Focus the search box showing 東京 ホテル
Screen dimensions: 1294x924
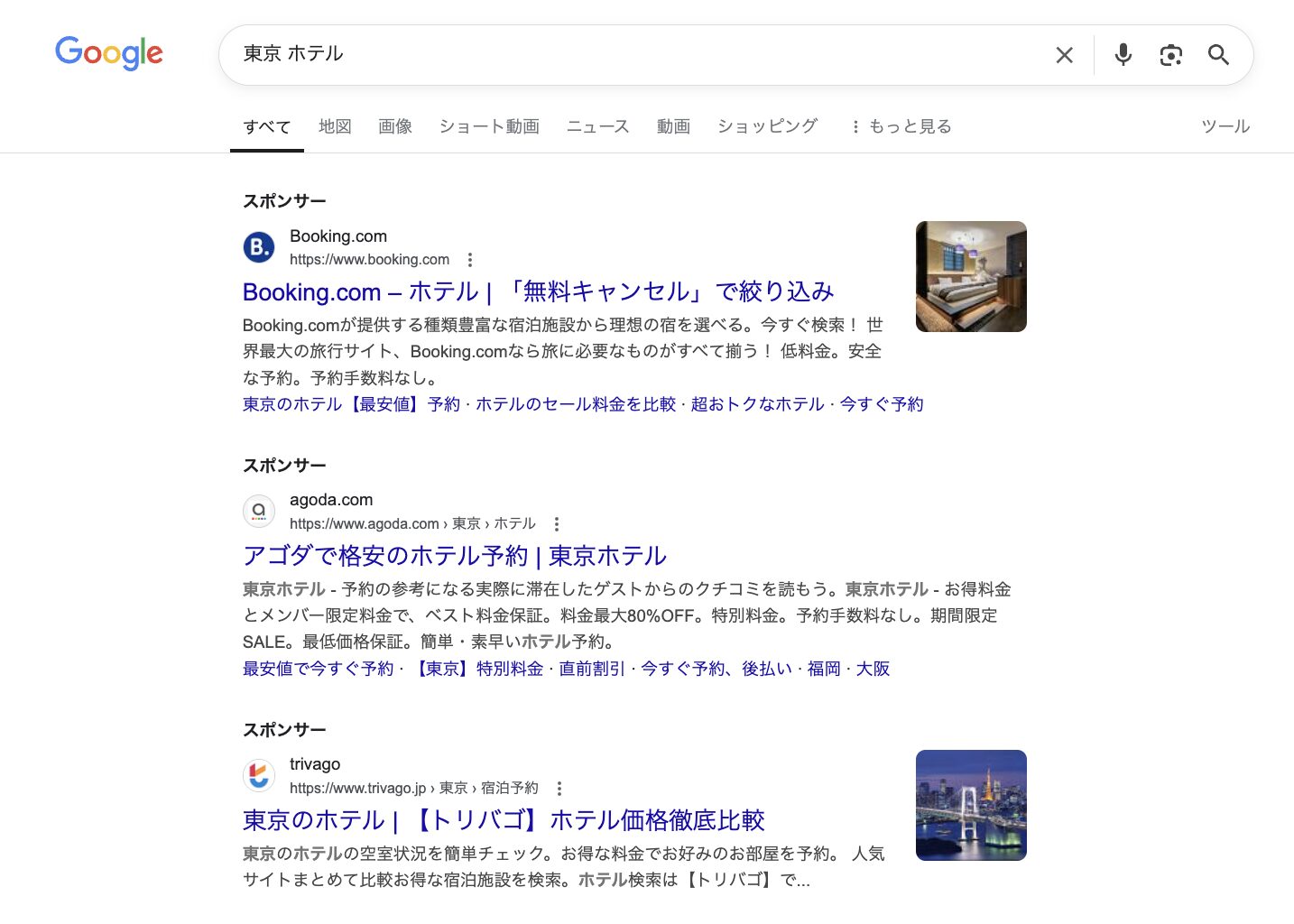632,54
